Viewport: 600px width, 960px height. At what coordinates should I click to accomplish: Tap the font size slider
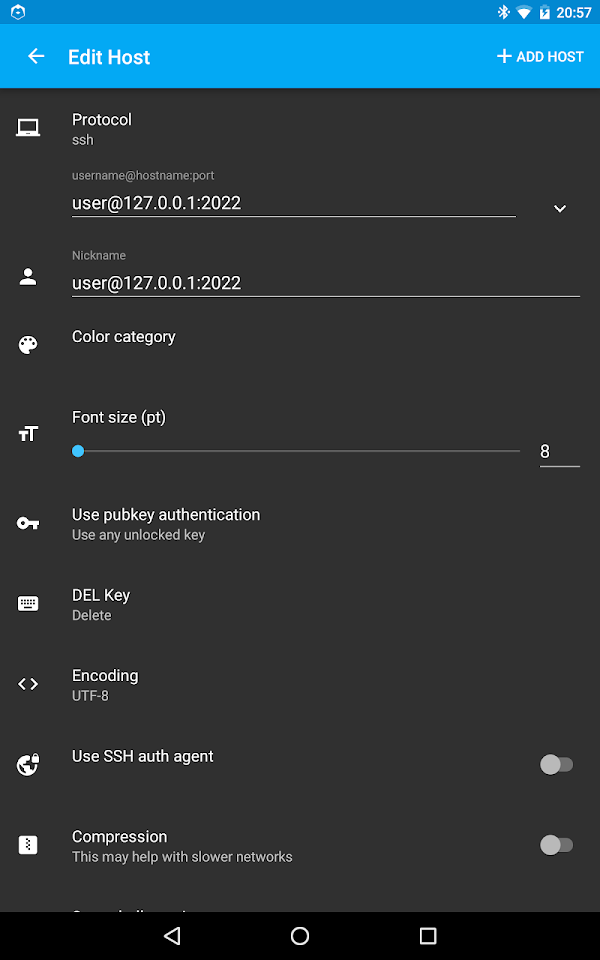click(297, 451)
